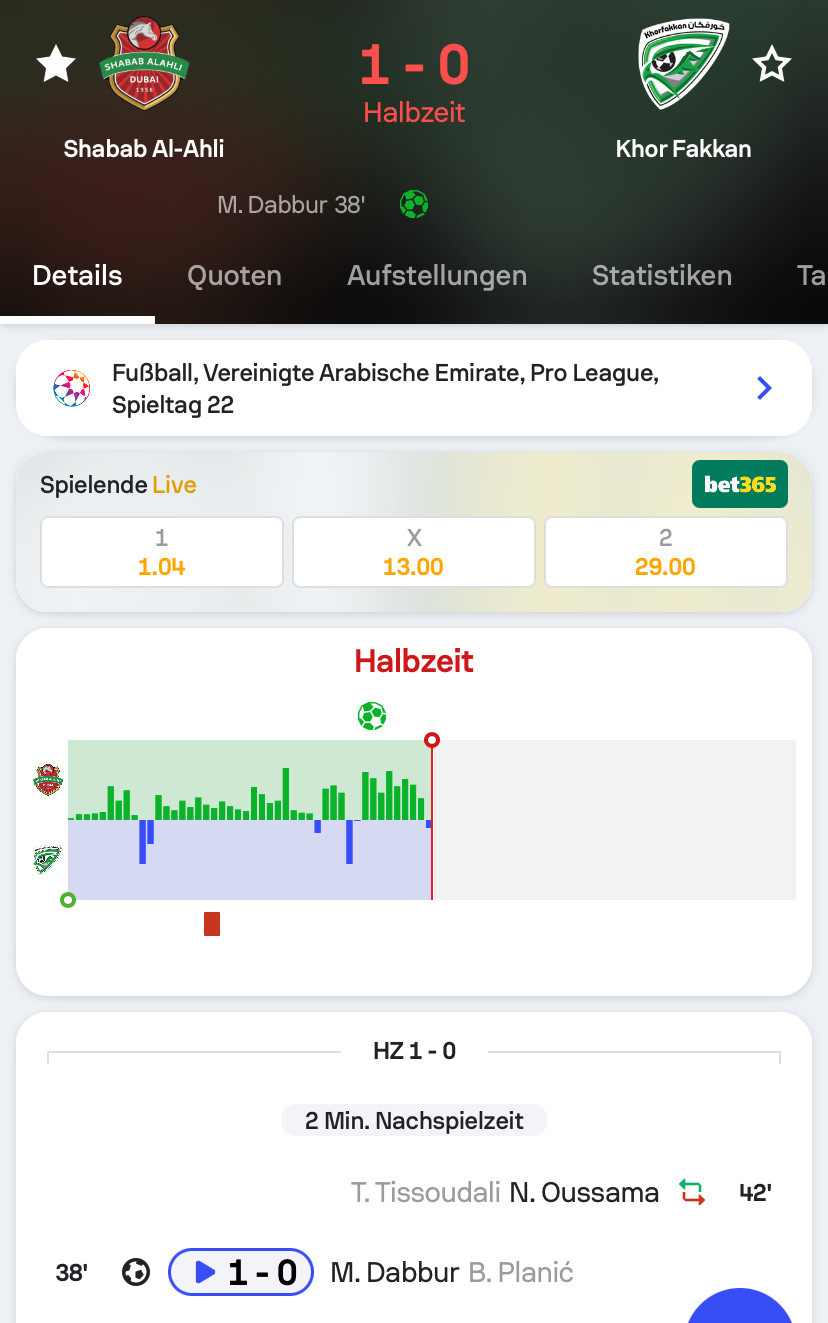Select the Details tab
The width and height of the screenshot is (828, 1323).
pyautogui.click(x=78, y=276)
